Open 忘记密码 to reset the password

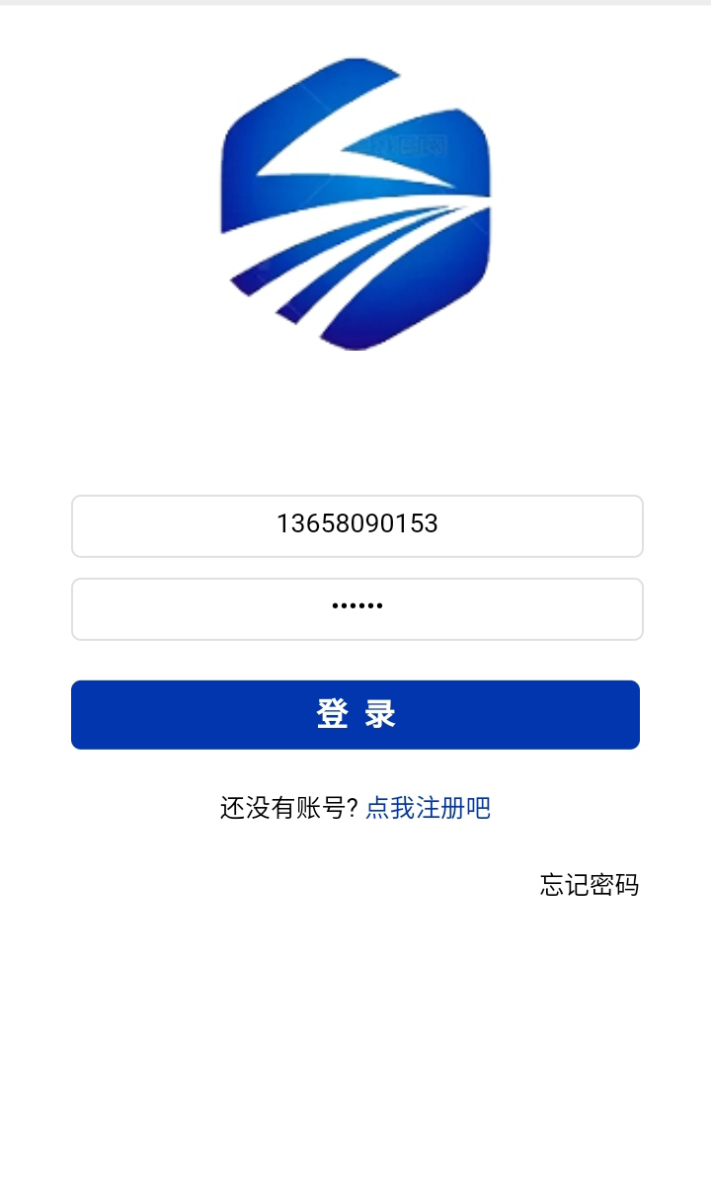tap(589, 885)
